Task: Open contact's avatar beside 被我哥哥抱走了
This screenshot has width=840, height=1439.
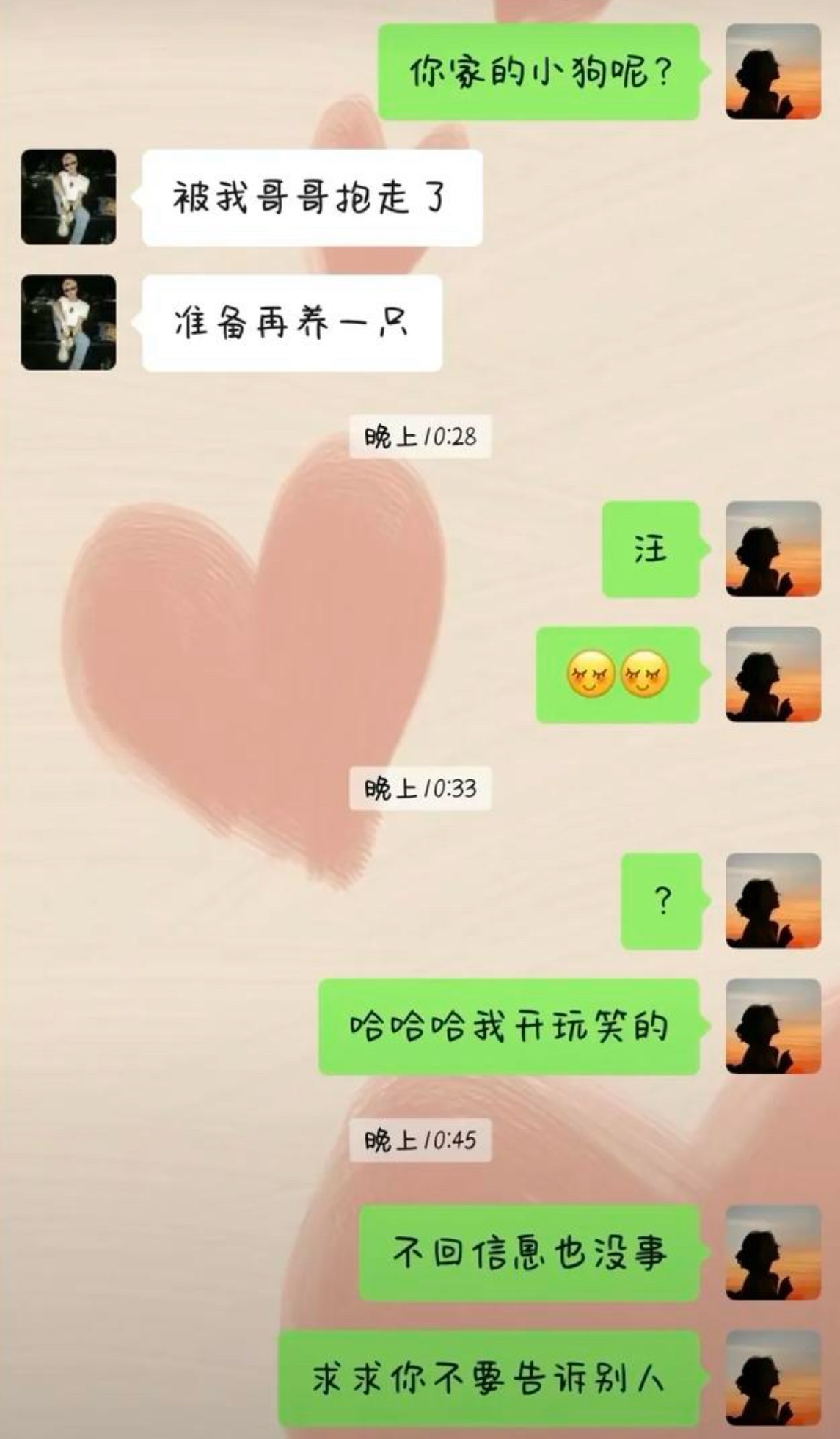Action: coord(68,197)
